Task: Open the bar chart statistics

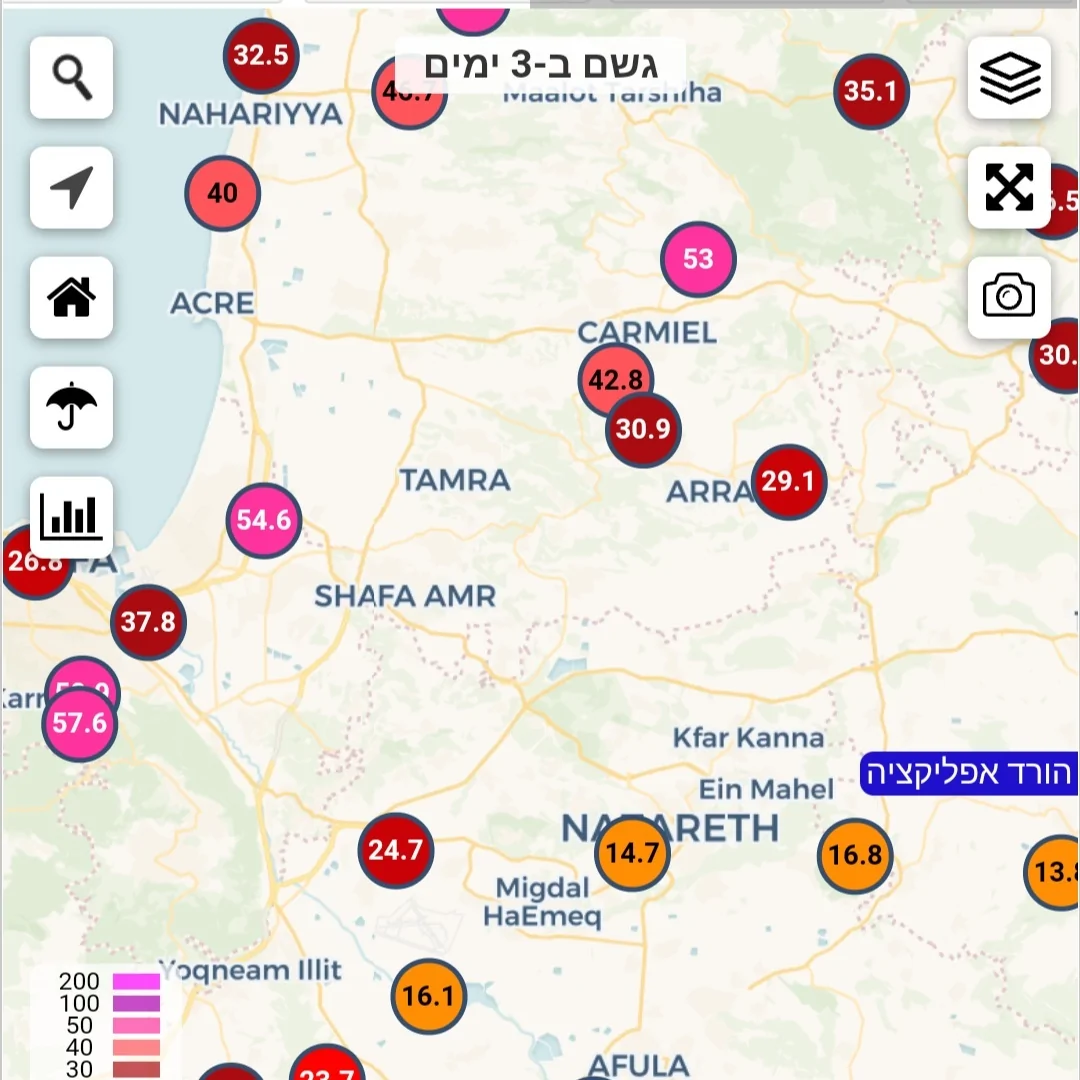Action: click(x=71, y=517)
